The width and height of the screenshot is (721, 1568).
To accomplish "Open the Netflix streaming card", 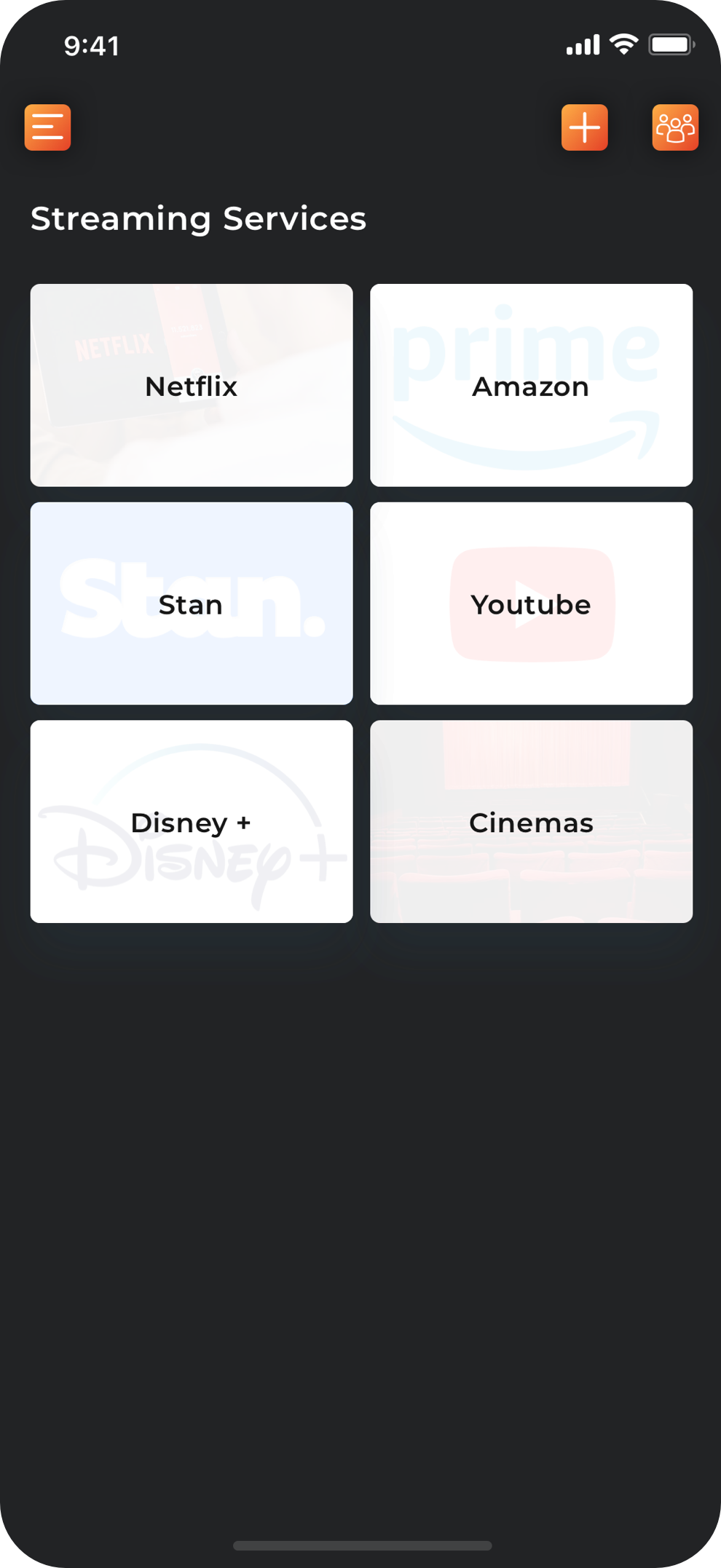I will tap(191, 384).
